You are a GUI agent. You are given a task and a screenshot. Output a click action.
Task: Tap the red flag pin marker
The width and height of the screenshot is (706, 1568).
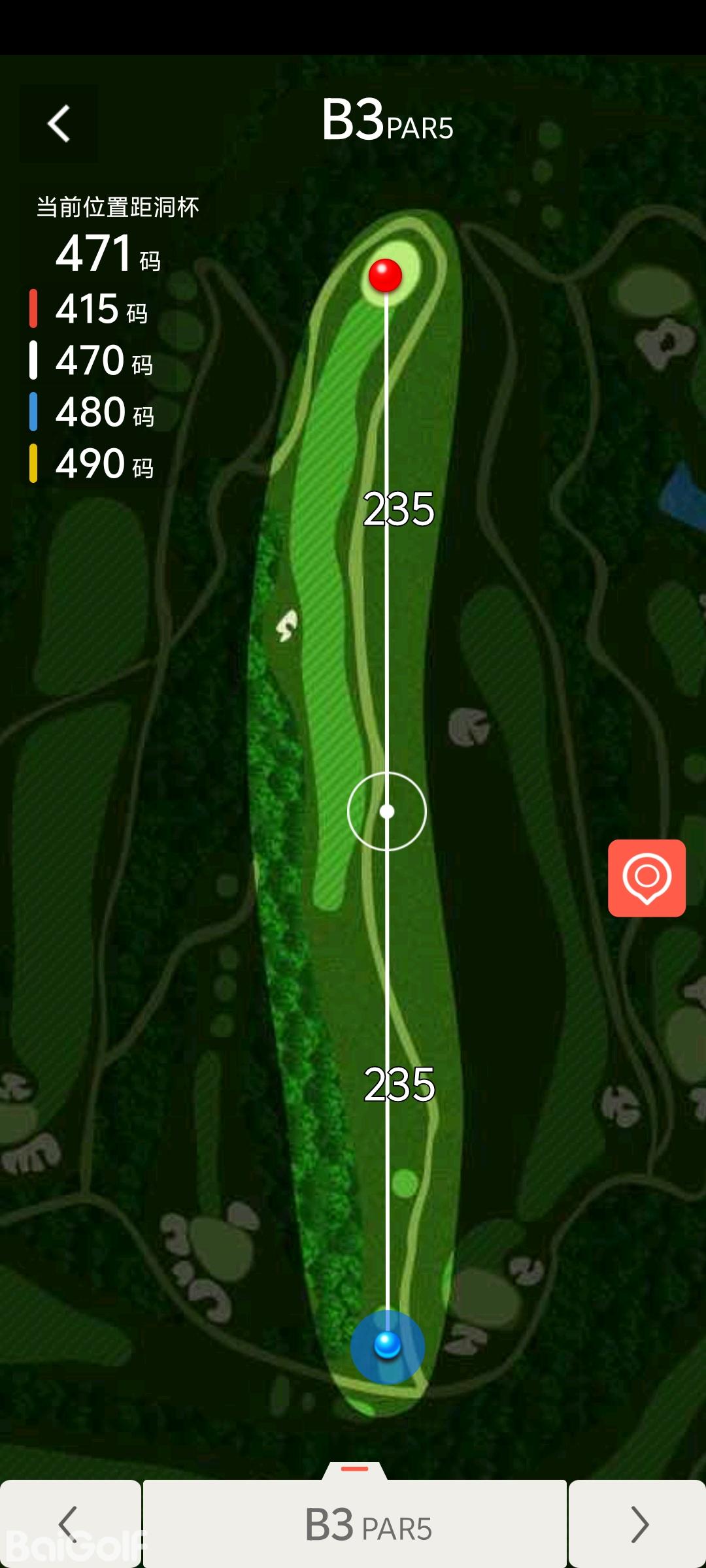385,275
